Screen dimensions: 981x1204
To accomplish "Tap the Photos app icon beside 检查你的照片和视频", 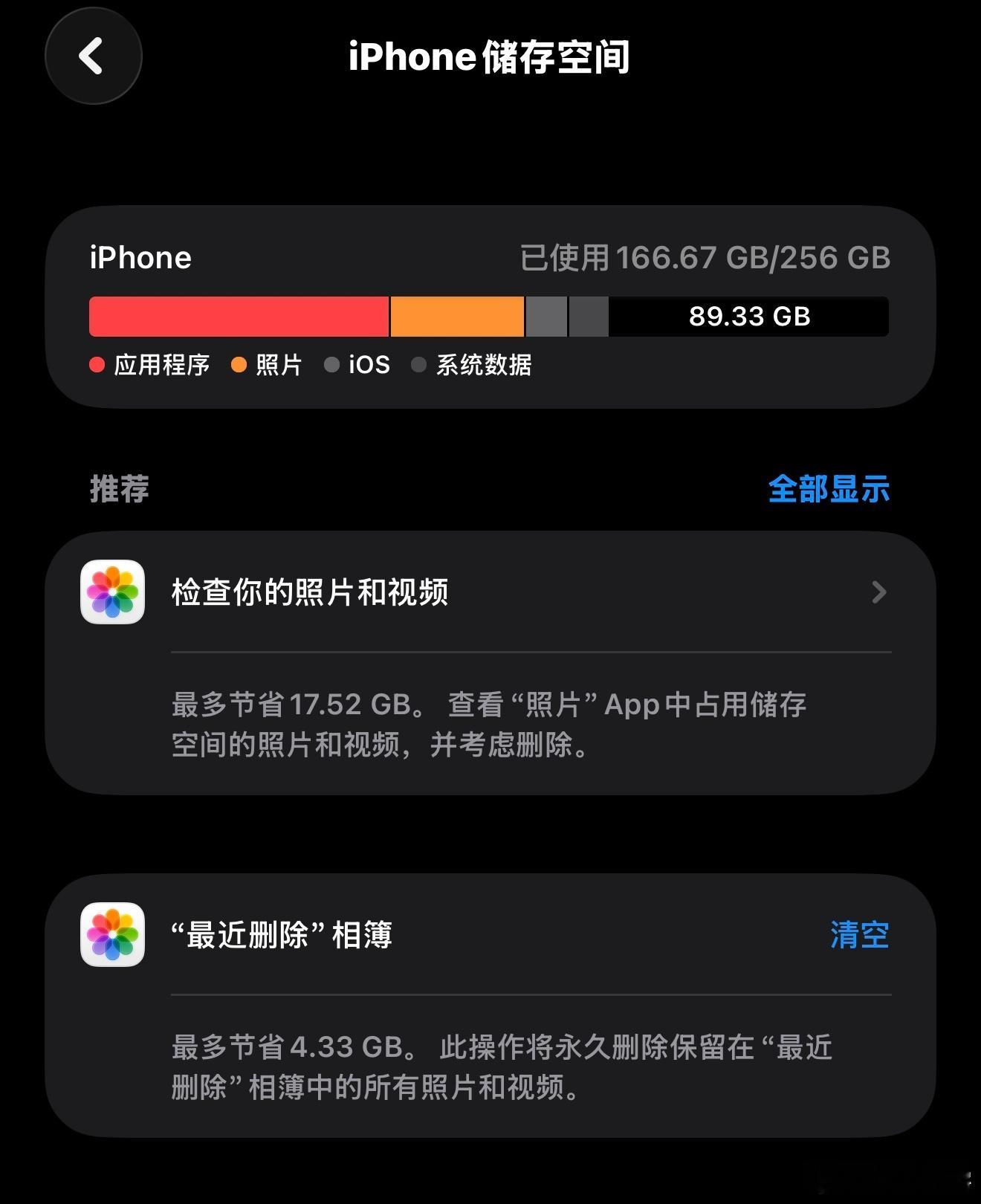I will point(113,592).
